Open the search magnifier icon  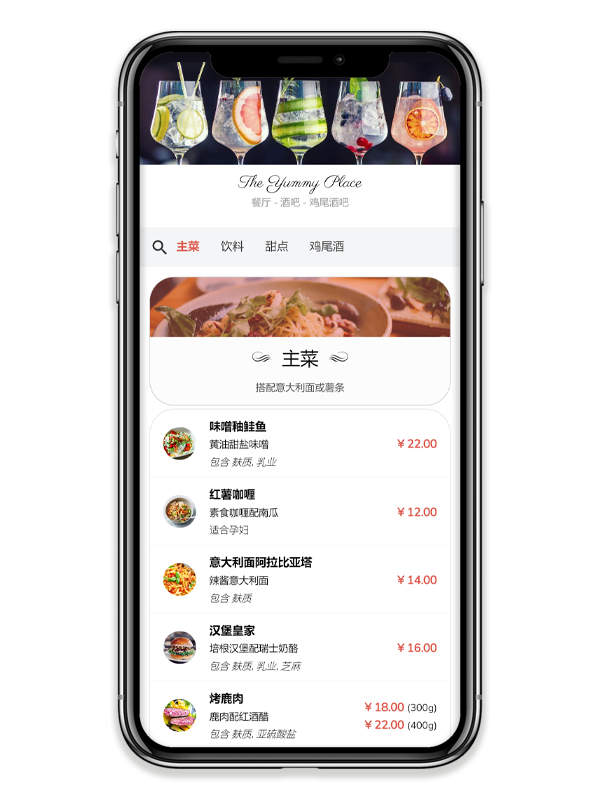pyautogui.click(x=159, y=247)
